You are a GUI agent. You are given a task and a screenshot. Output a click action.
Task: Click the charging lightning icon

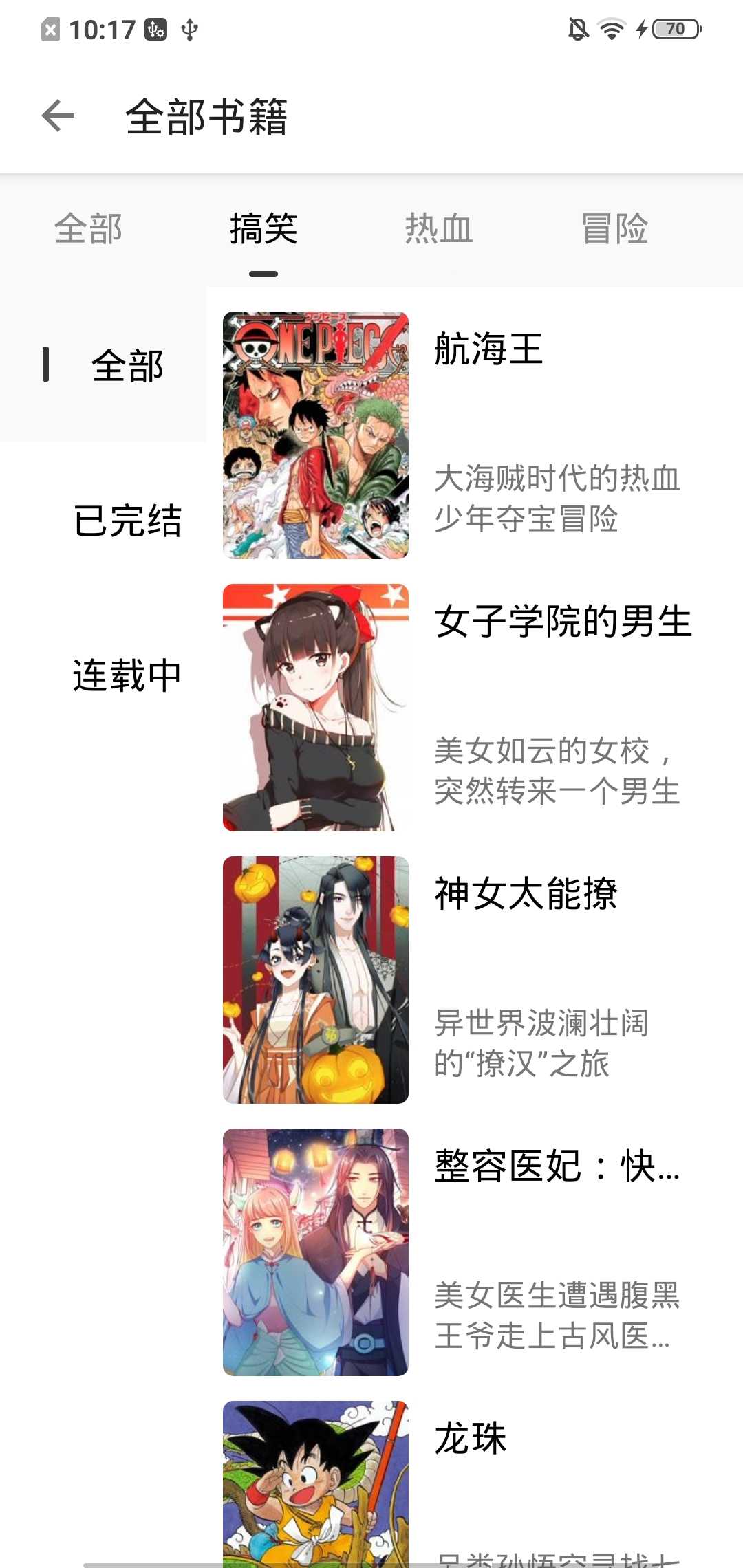point(642,28)
